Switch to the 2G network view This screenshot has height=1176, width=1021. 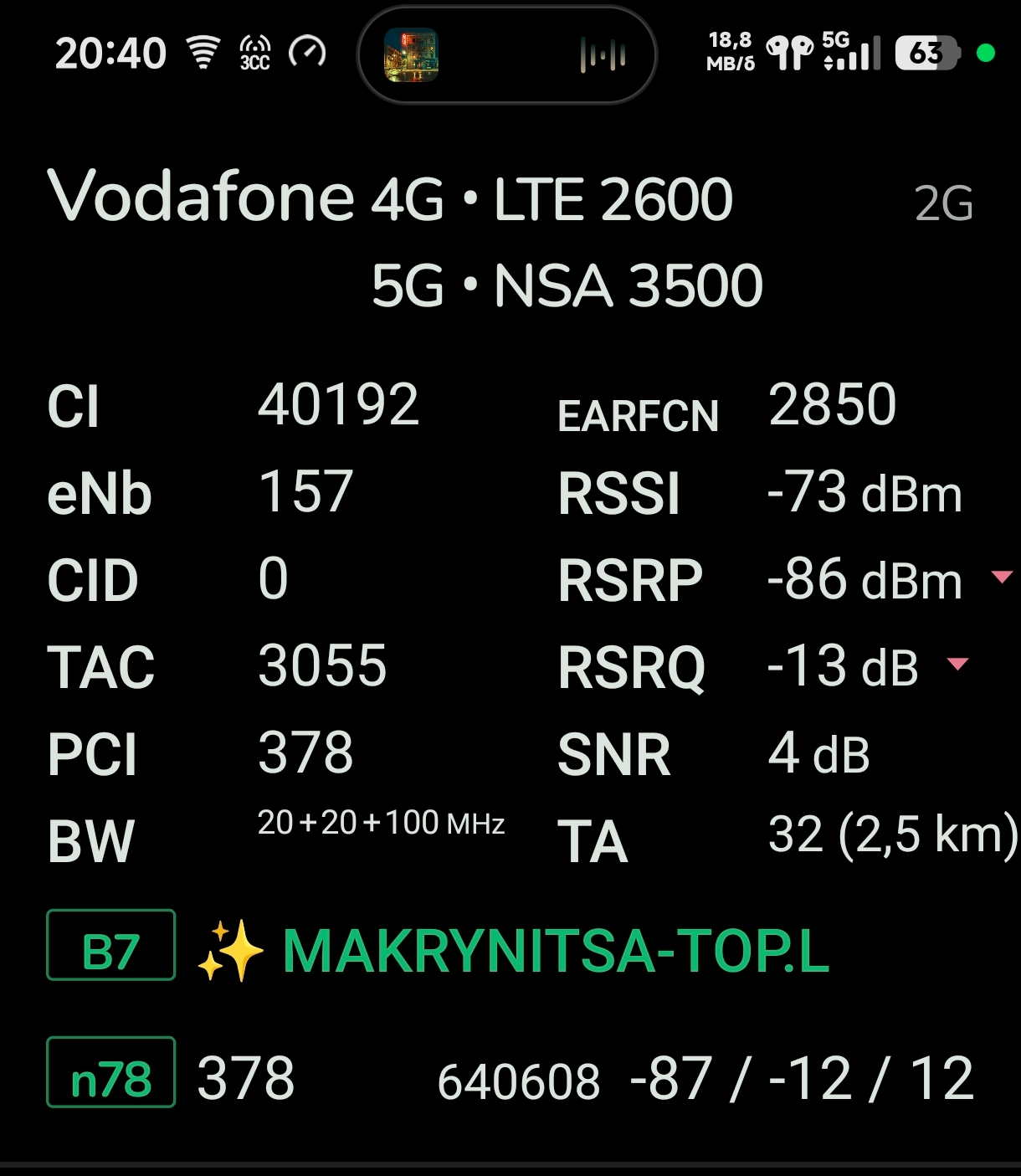click(943, 203)
